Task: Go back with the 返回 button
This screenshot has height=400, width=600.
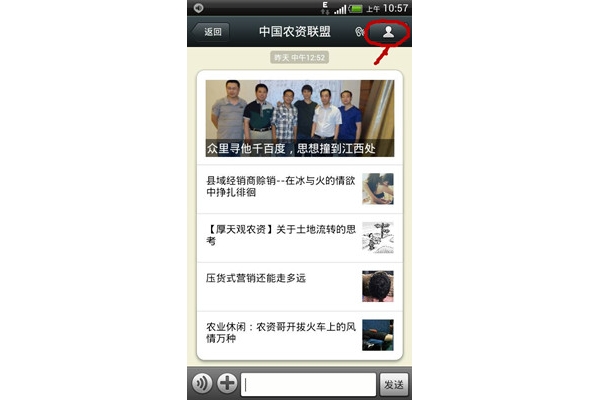Action: (x=212, y=31)
